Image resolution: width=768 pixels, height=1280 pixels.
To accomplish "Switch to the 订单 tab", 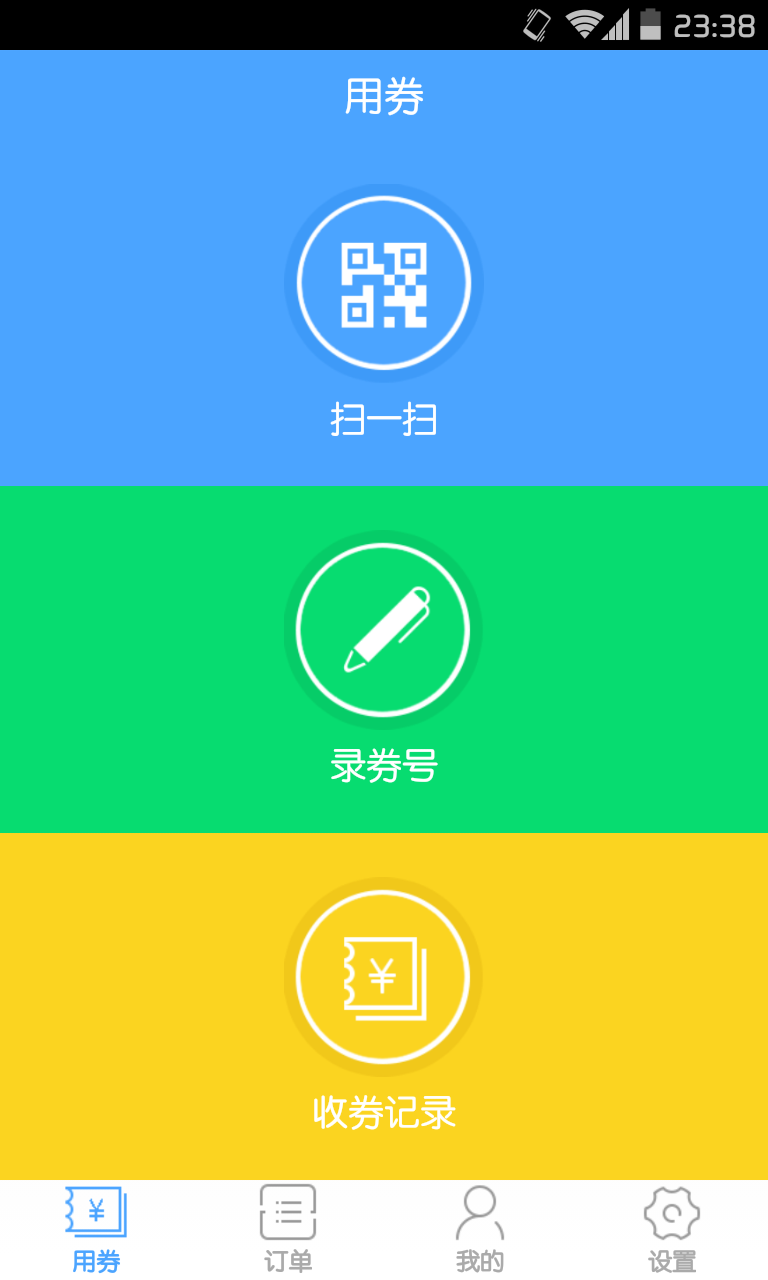I will pos(287,1230).
